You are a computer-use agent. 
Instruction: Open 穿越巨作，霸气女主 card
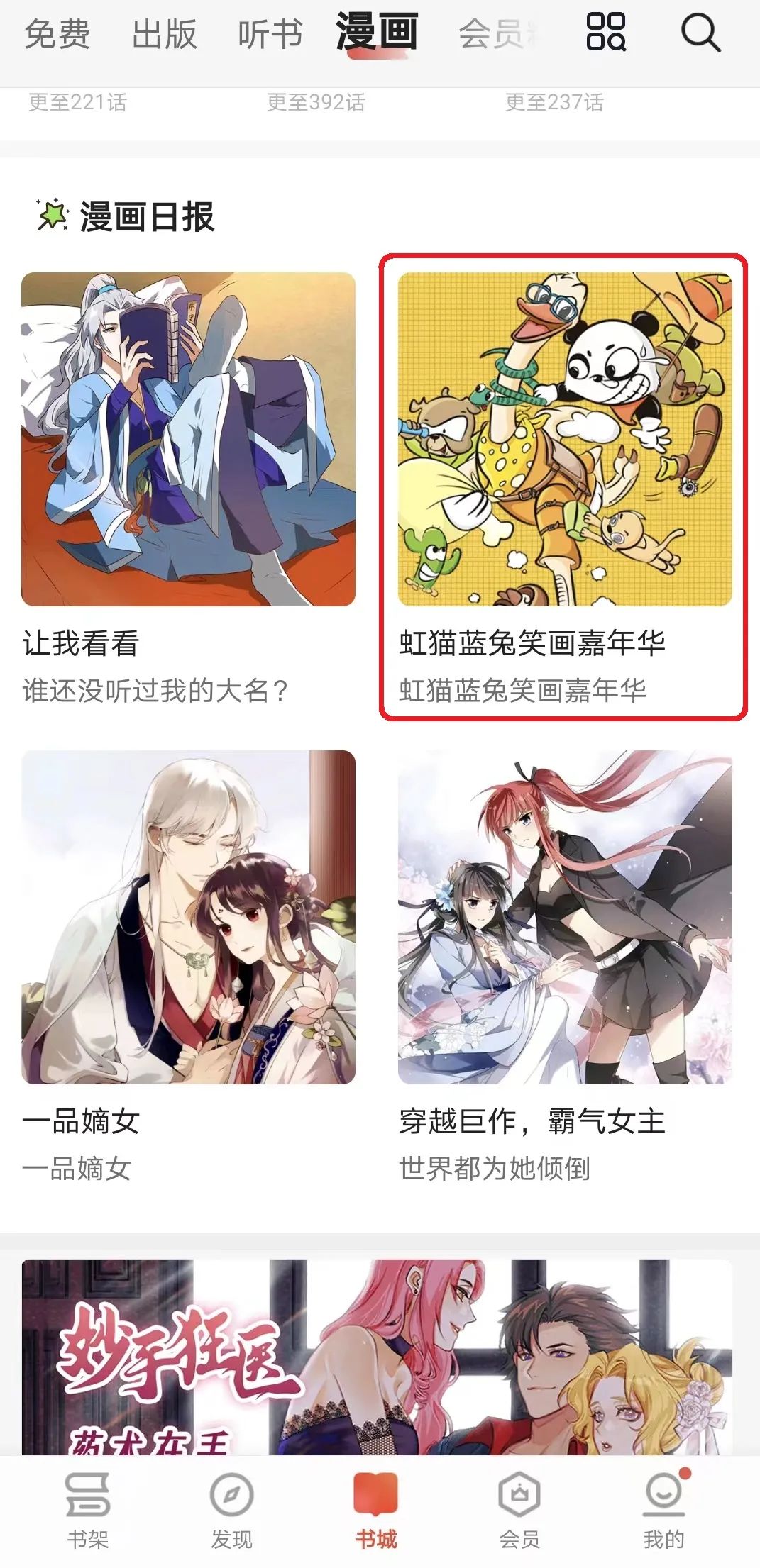click(x=564, y=966)
